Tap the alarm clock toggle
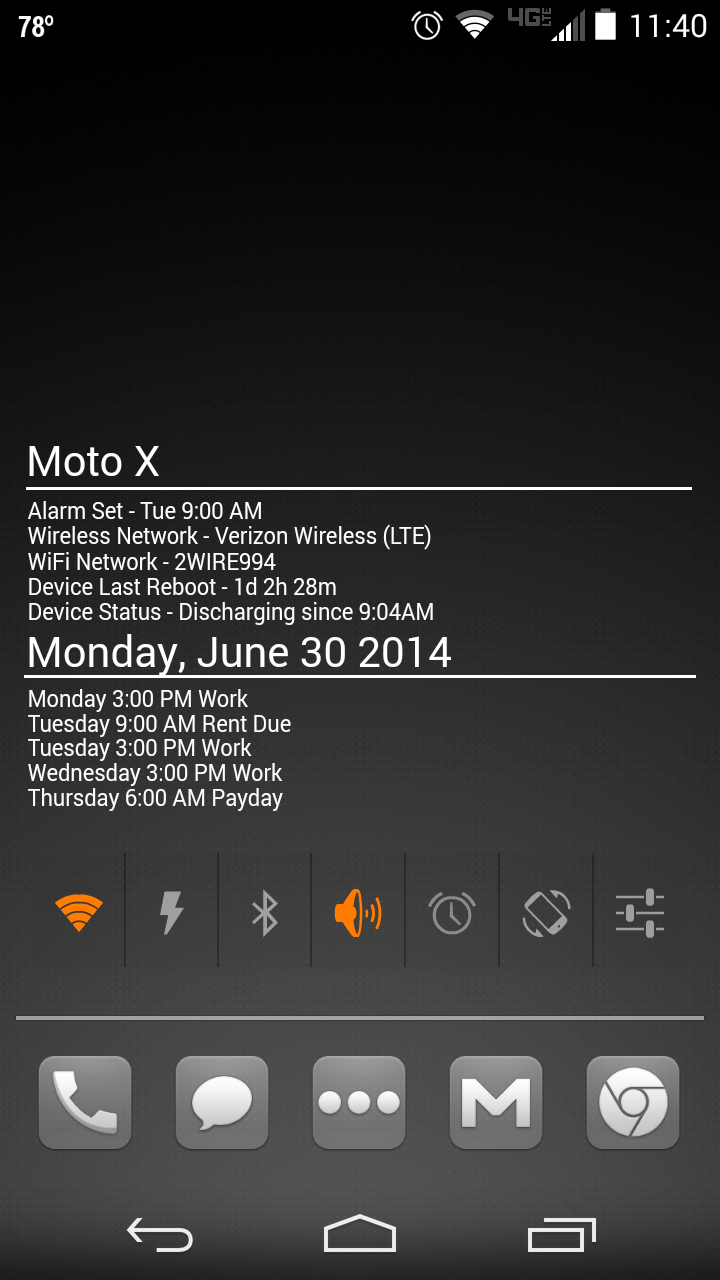This screenshot has height=1280, width=720. [x=452, y=912]
